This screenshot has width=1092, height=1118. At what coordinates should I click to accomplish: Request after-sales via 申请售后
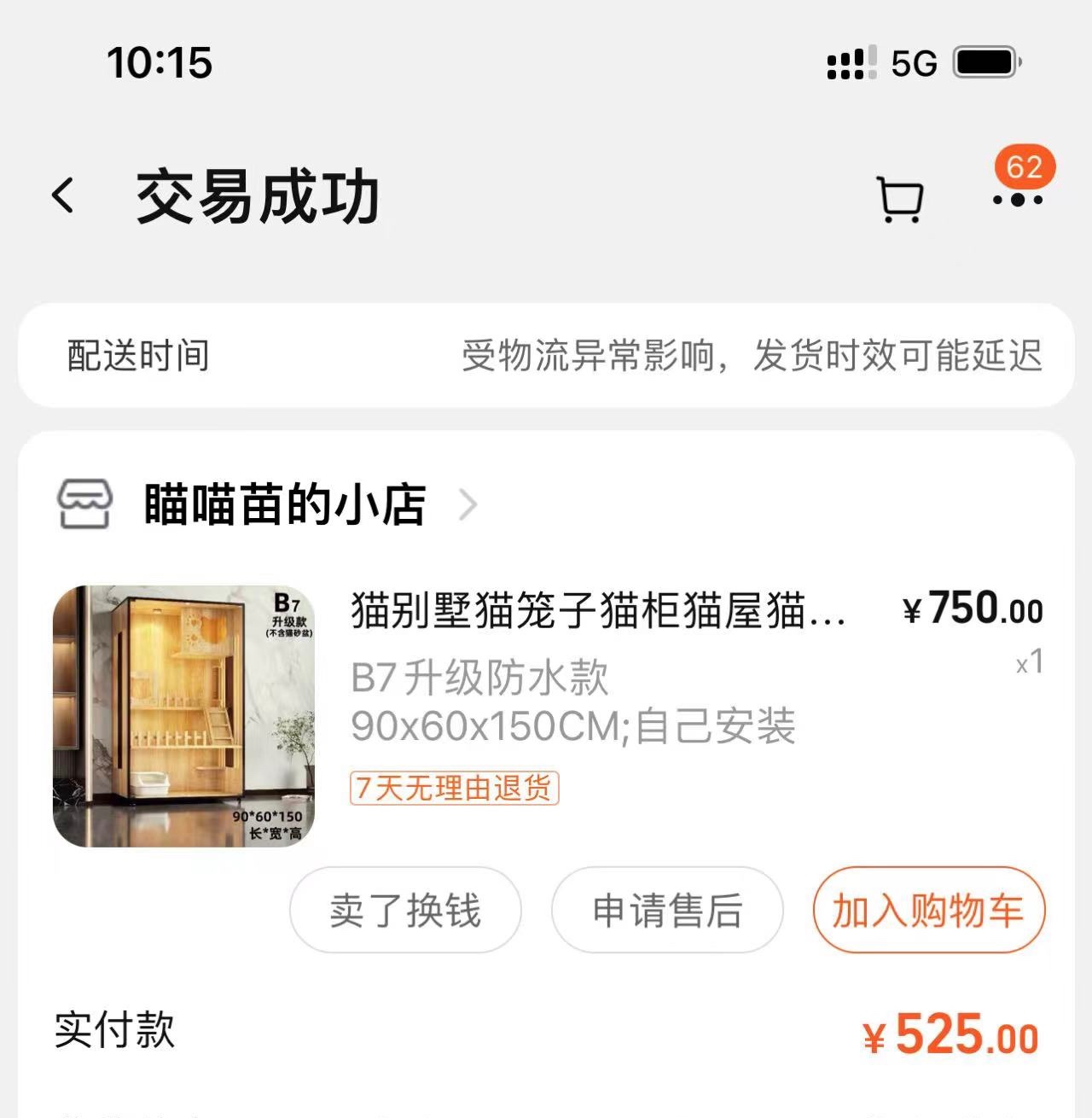(667, 910)
